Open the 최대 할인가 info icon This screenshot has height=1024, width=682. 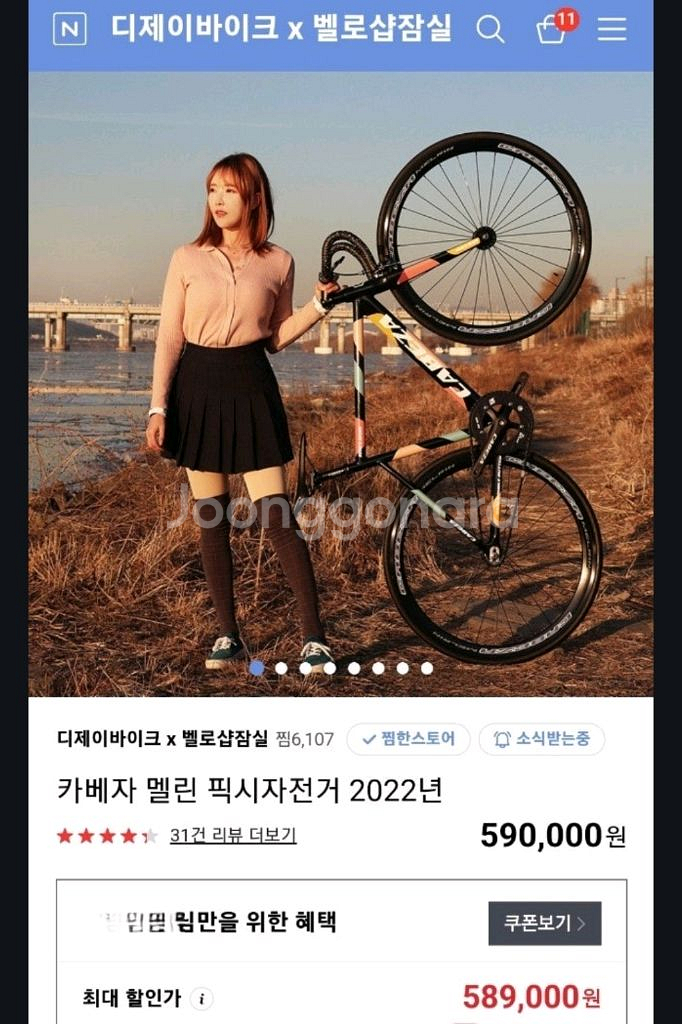[201, 998]
